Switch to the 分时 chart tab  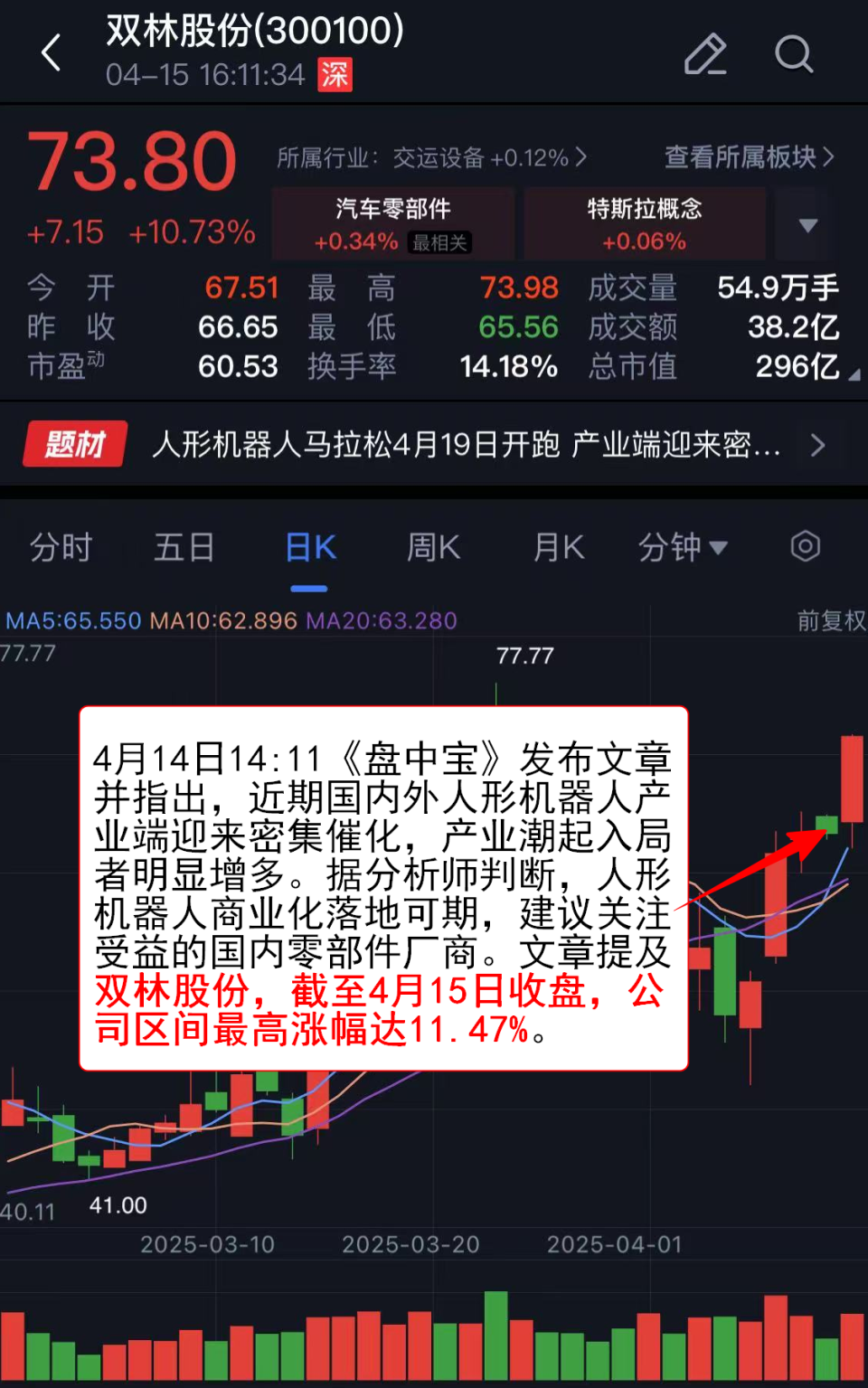[61, 547]
